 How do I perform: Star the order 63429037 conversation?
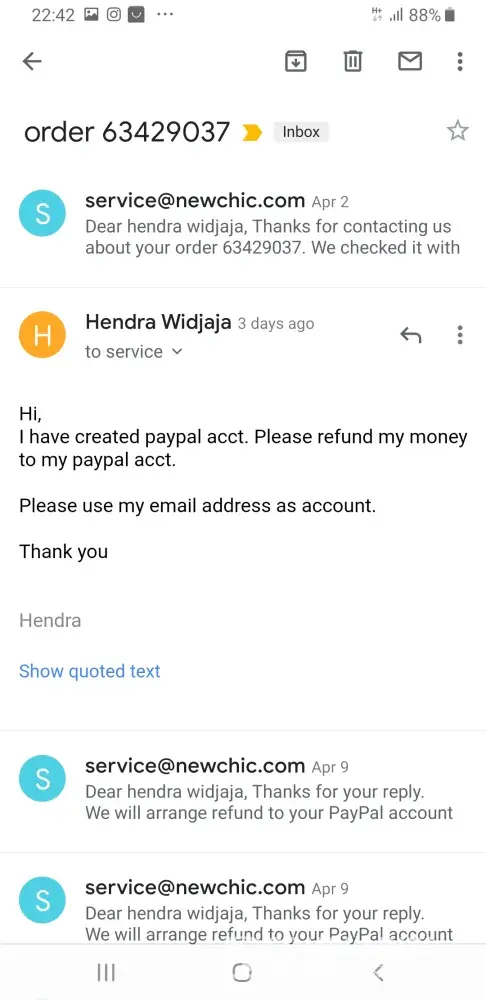click(457, 131)
